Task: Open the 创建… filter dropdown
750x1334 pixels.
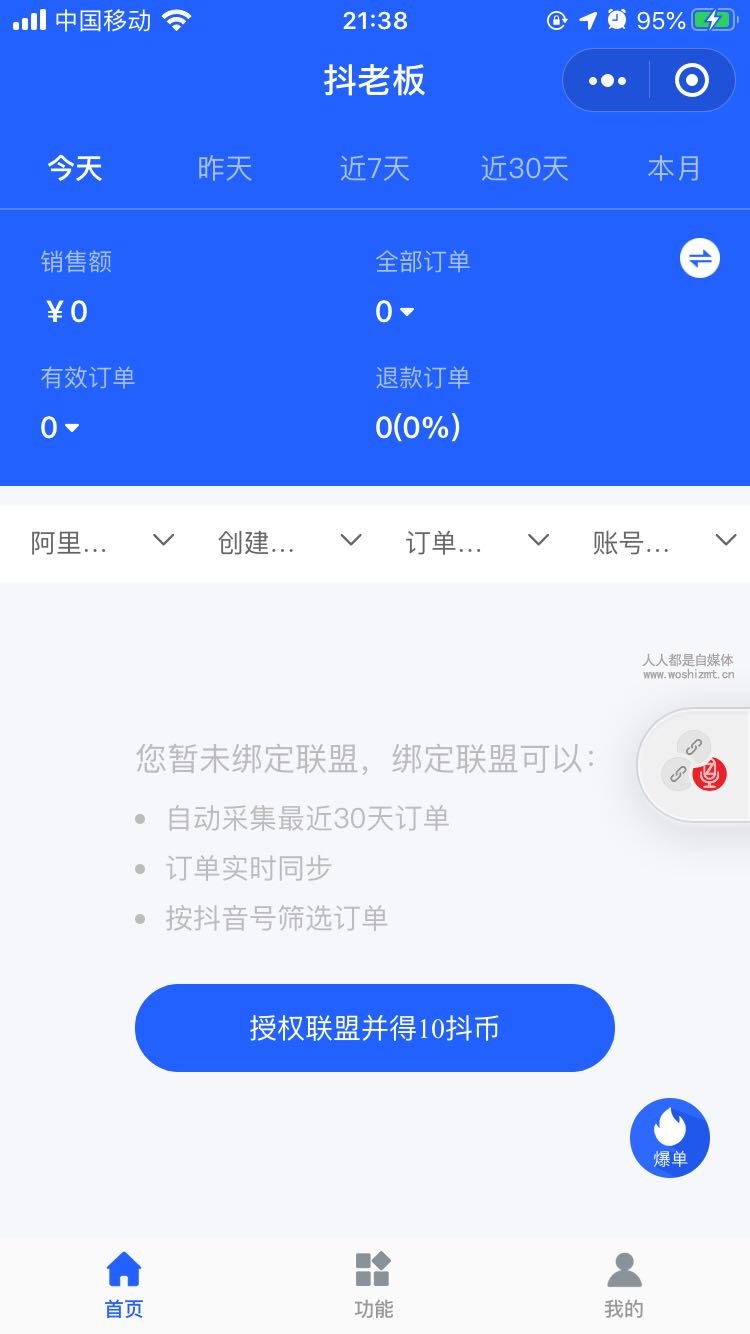Action: point(290,543)
